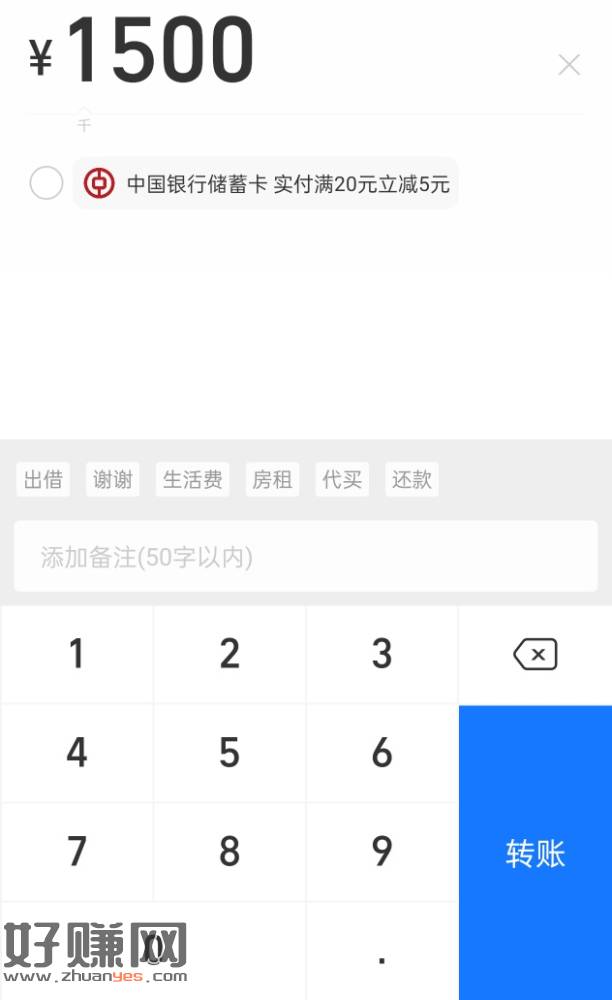612x1000 pixels.
Task: Confirm with the blue 转账 button
Action: [535, 853]
